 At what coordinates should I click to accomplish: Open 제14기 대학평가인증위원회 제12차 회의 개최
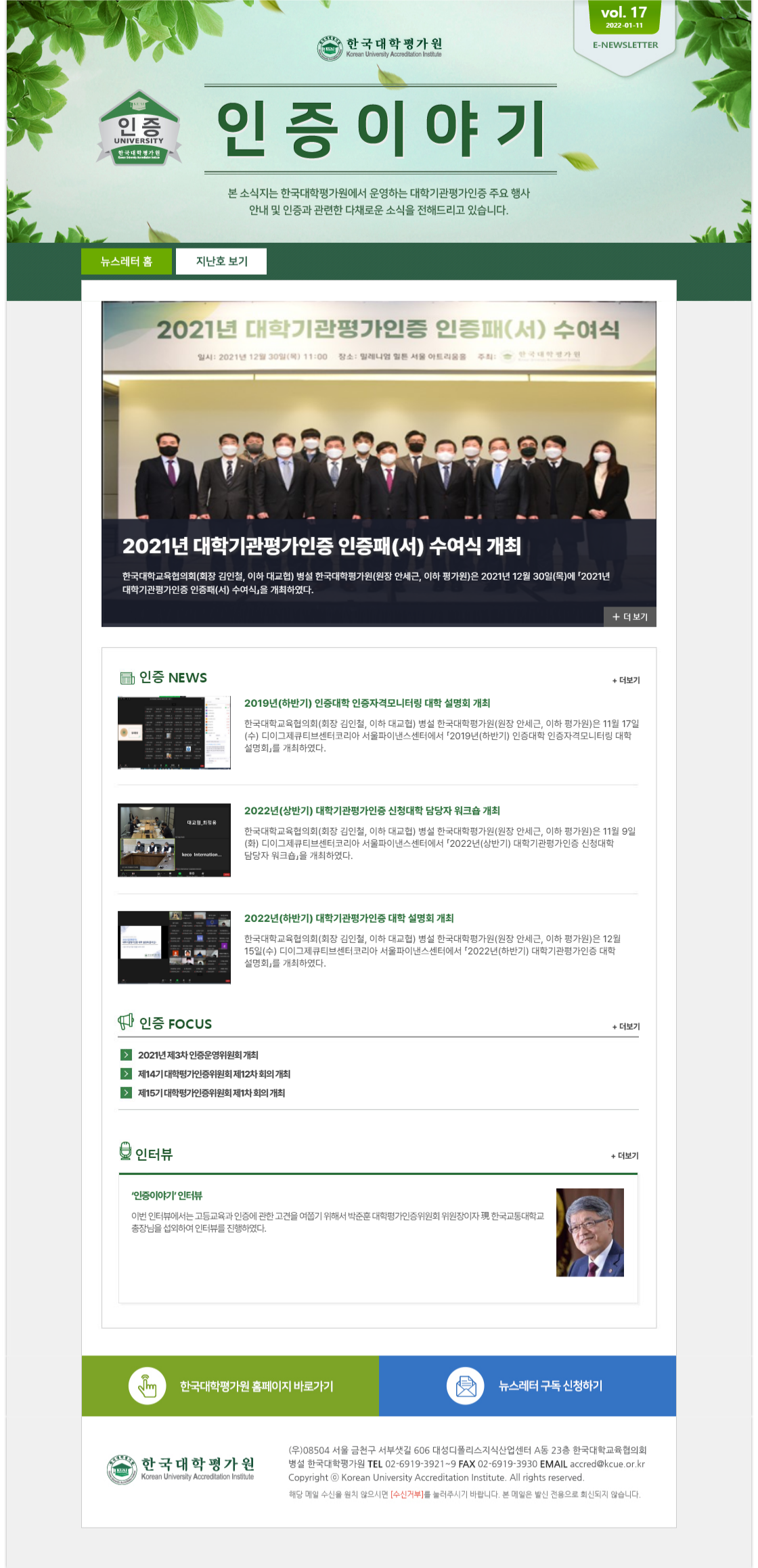(214, 1074)
